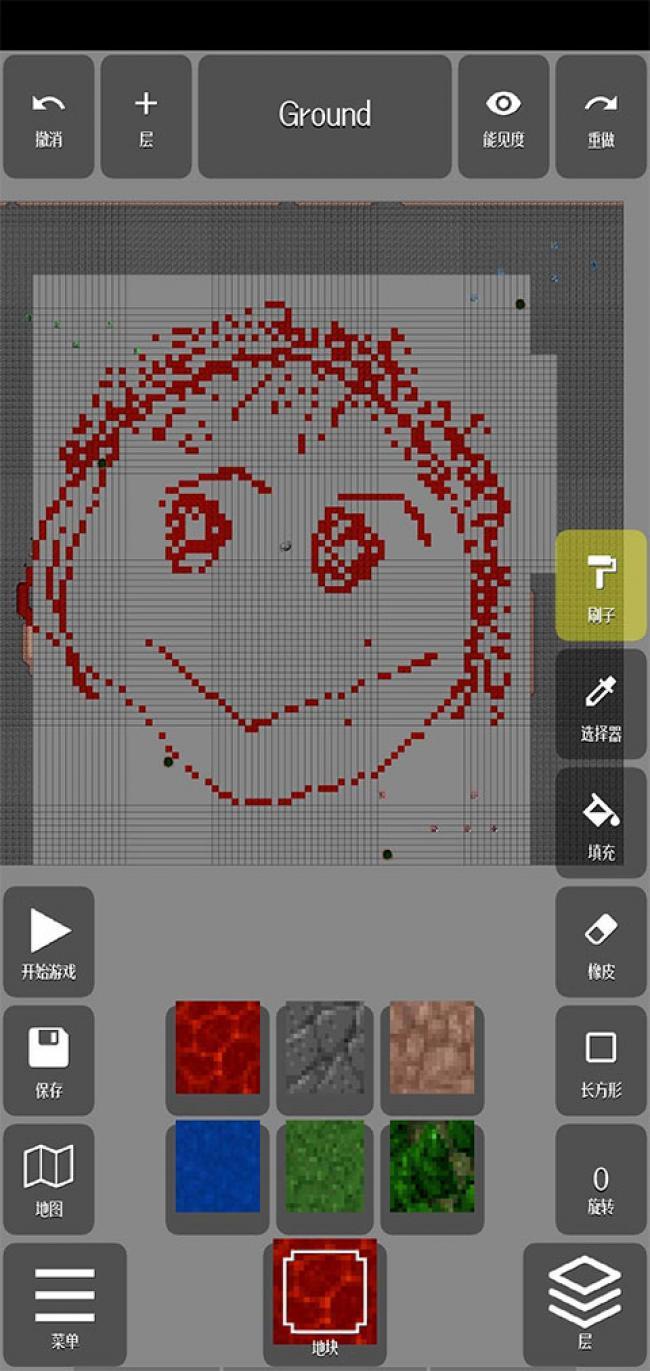Redo the action (重做)
This screenshot has width=650, height=1371.
601,116
